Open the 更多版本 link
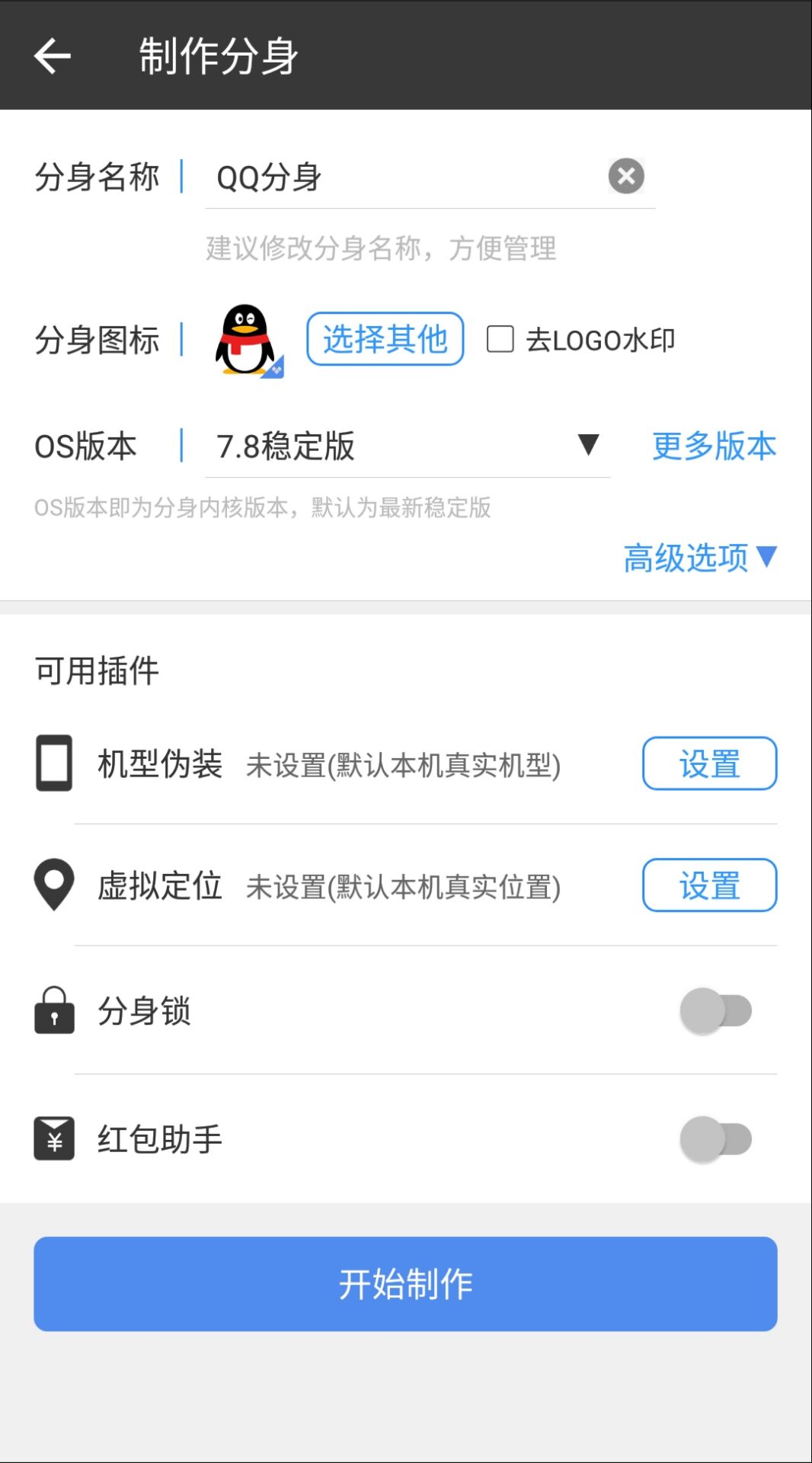This screenshot has width=812, height=1463. point(714,446)
